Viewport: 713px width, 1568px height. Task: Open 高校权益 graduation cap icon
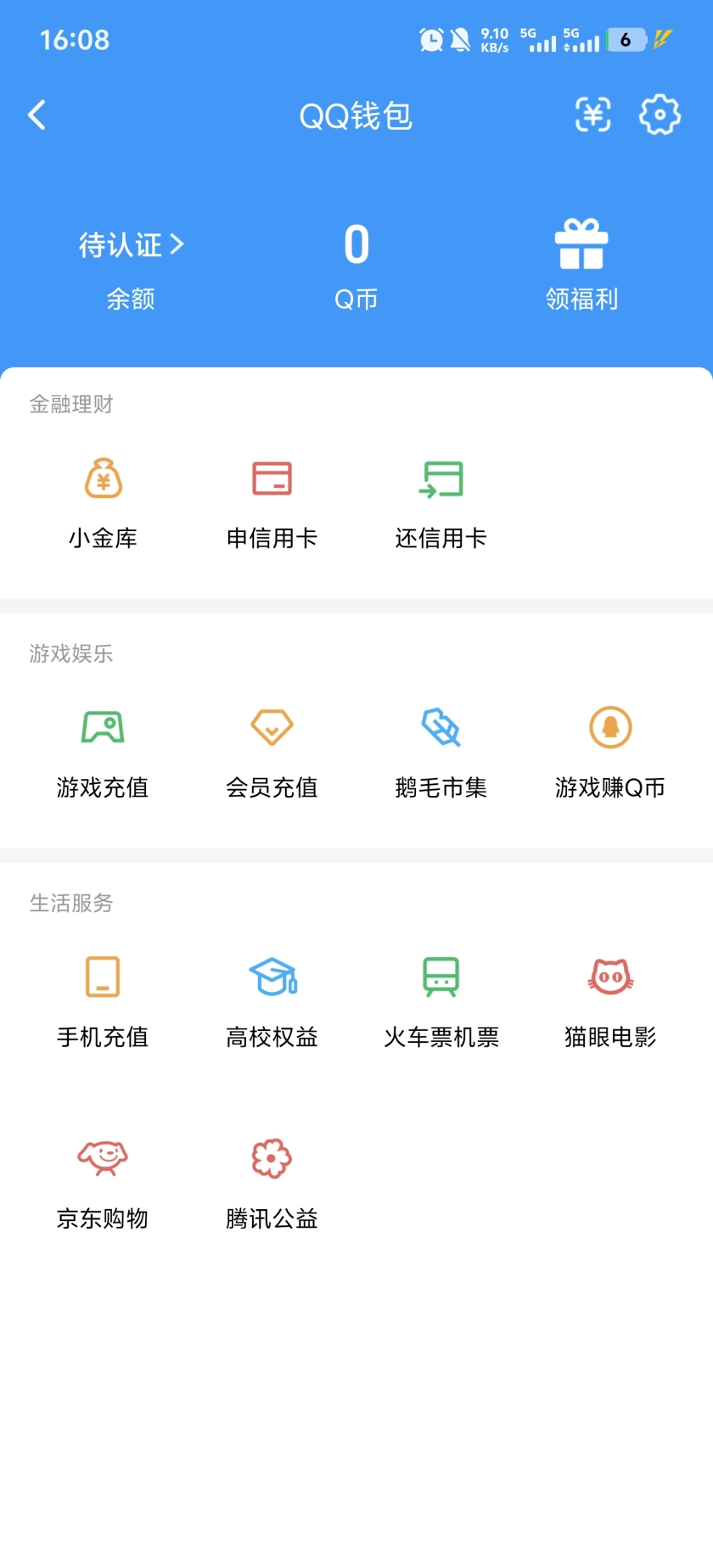coord(272,977)
